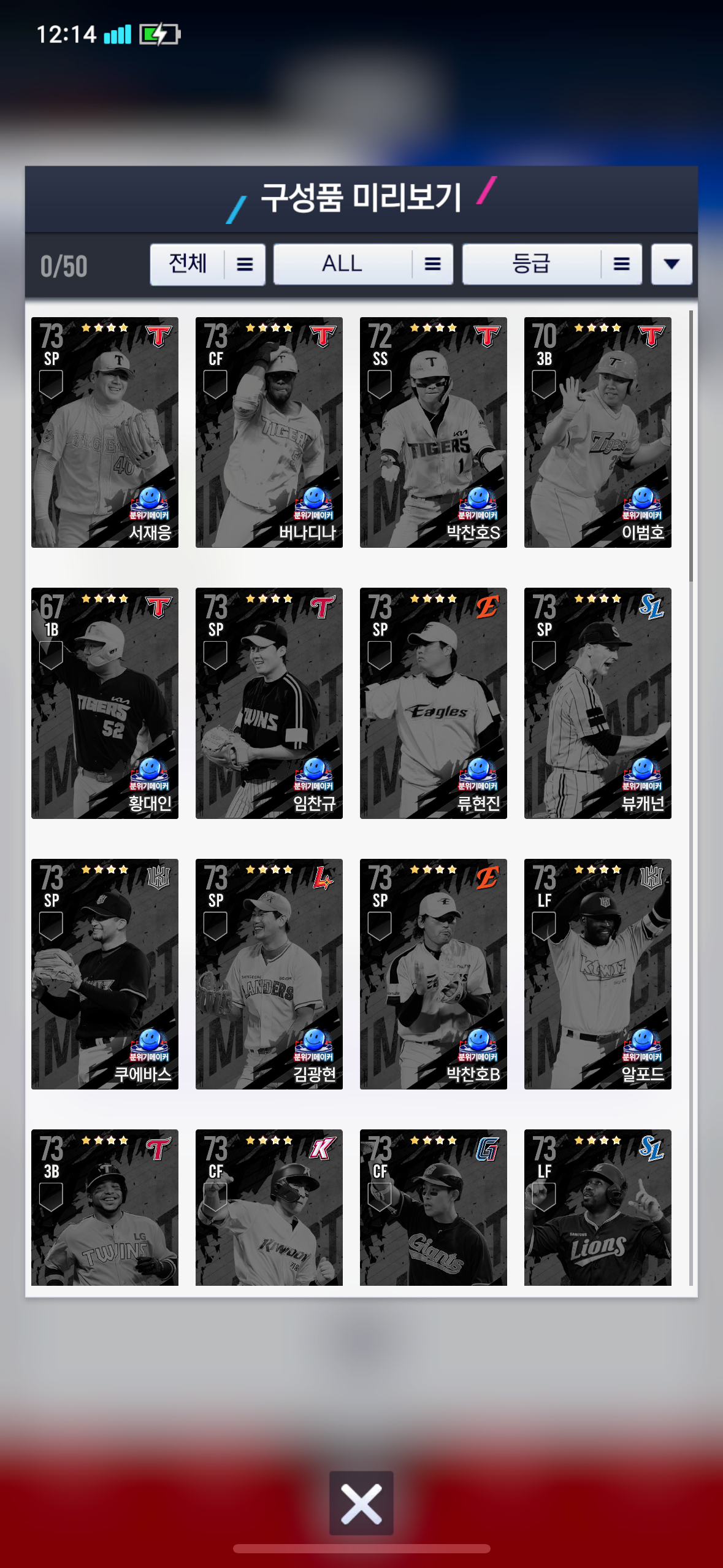Select the 알포드 LF card

click(x=598, y=974)
